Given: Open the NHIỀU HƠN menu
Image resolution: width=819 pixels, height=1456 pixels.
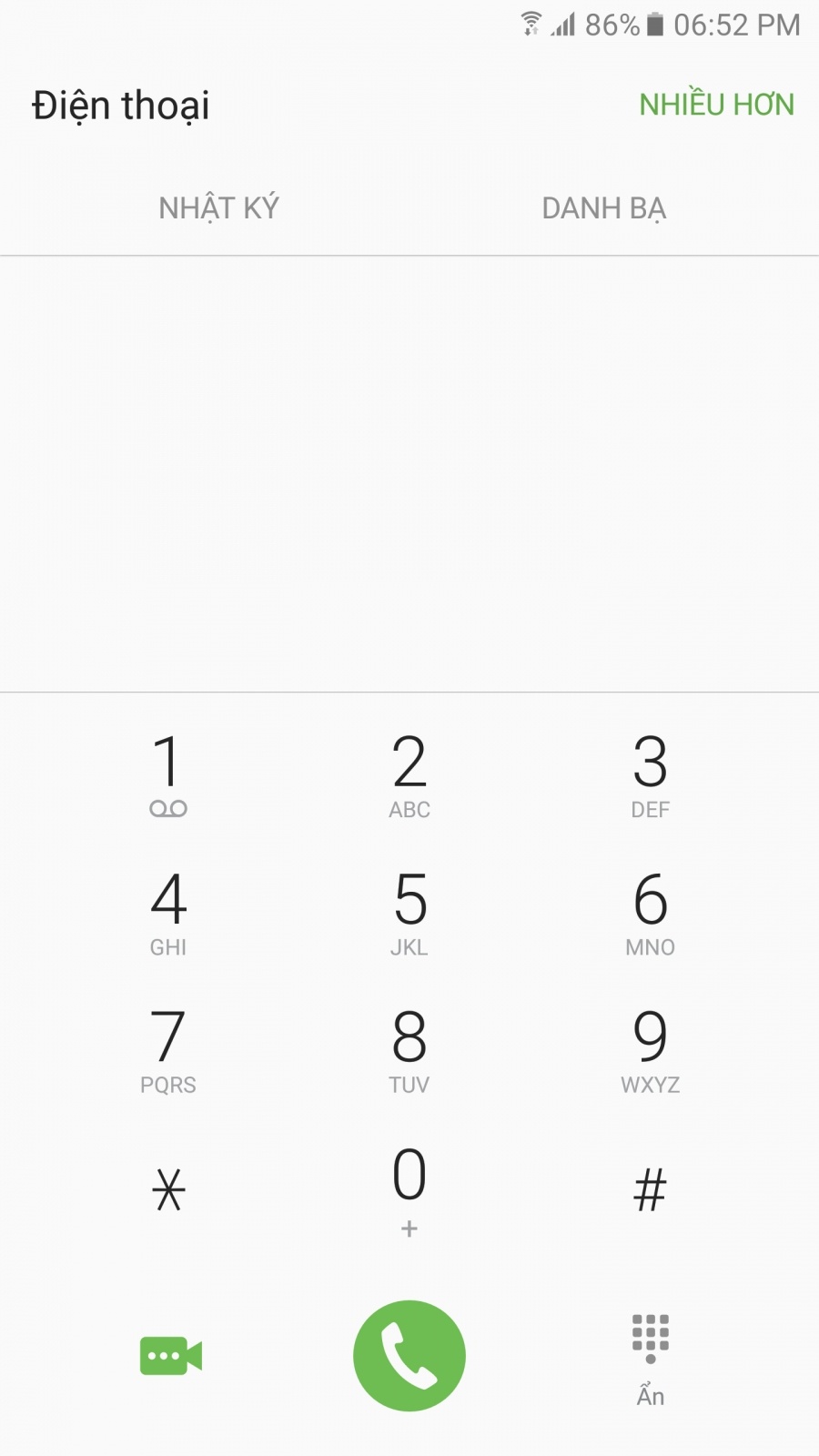Looking at the screenshot, I should point(716,105).
